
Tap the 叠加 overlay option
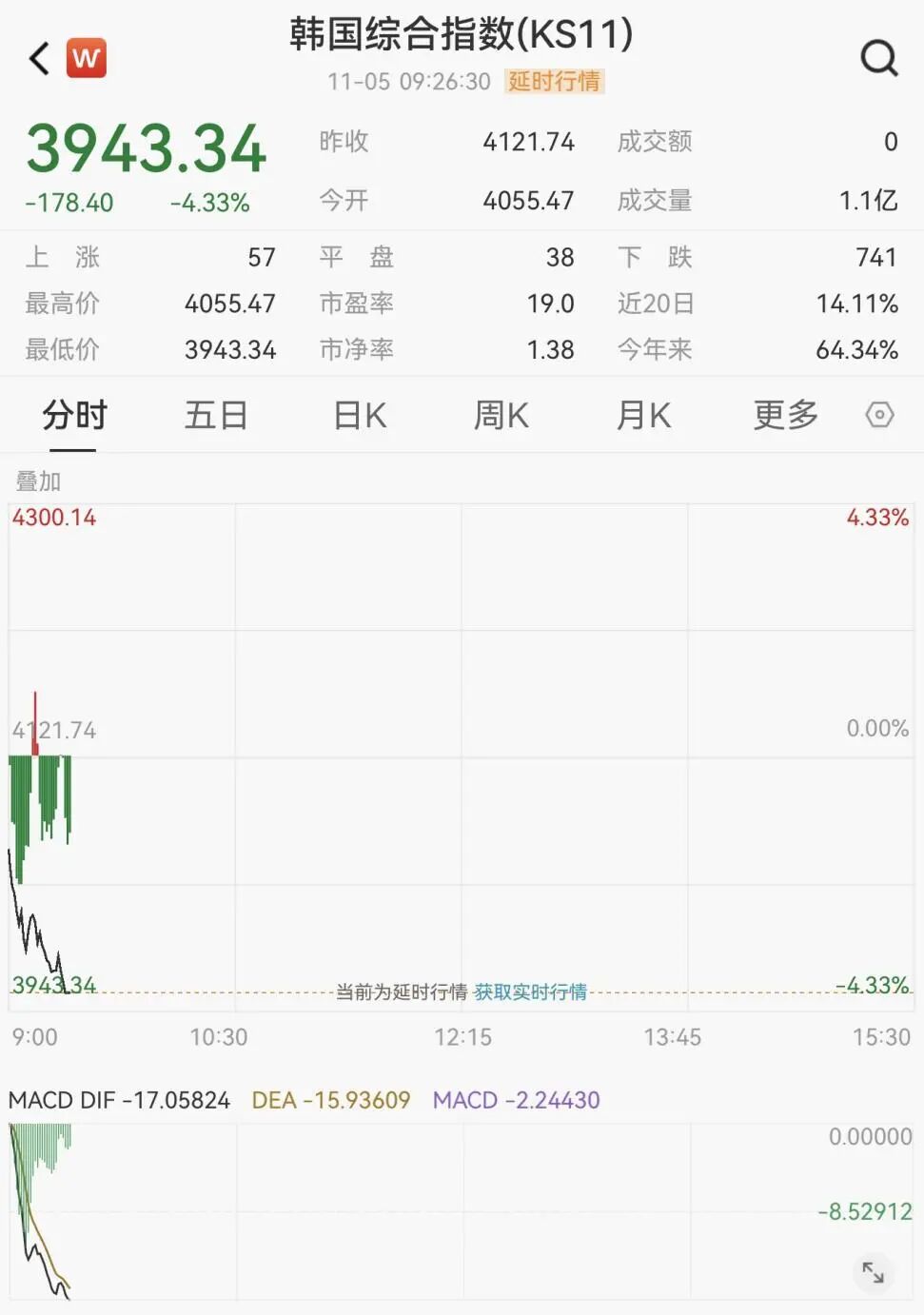point(38,481)
